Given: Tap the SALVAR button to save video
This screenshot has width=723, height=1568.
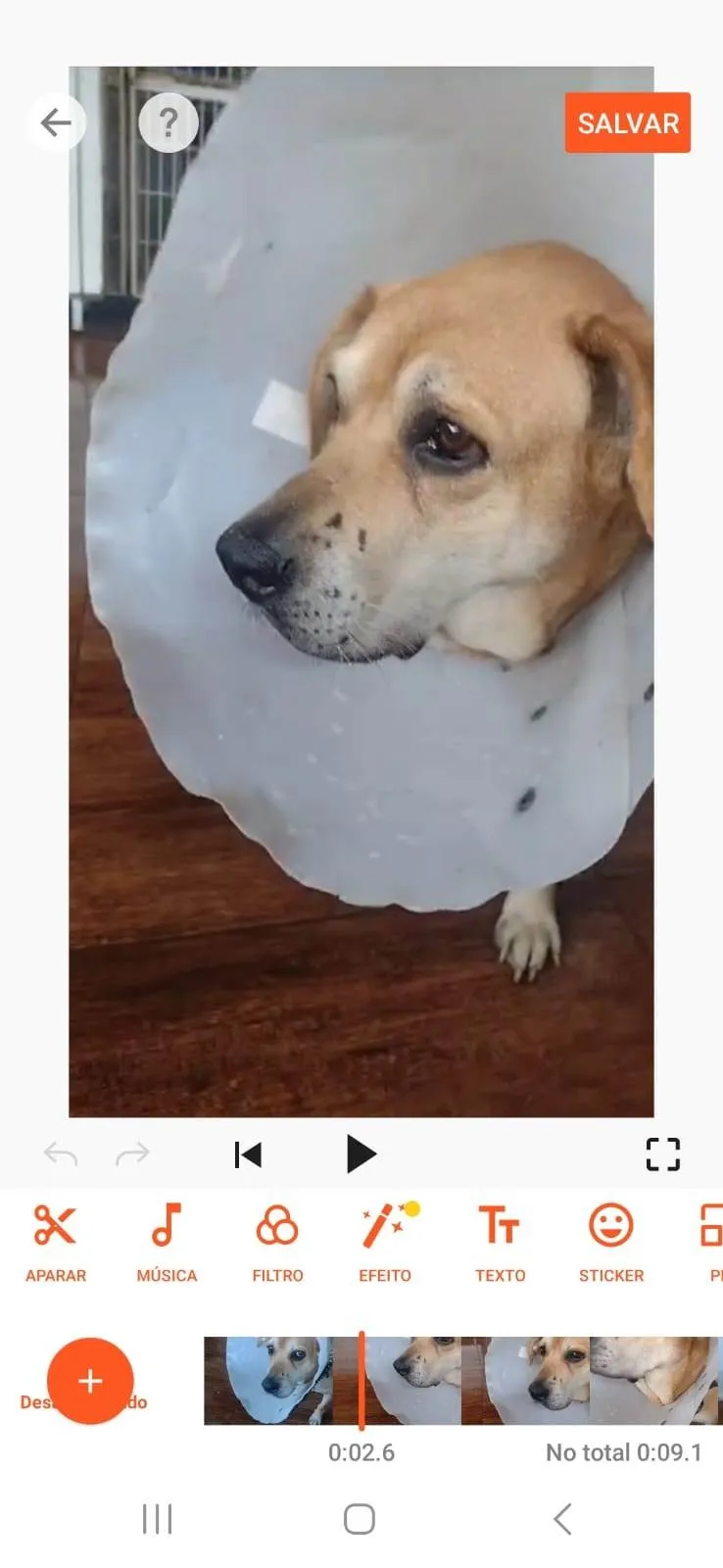Looking at the screenshot, I should click(627, 122).
